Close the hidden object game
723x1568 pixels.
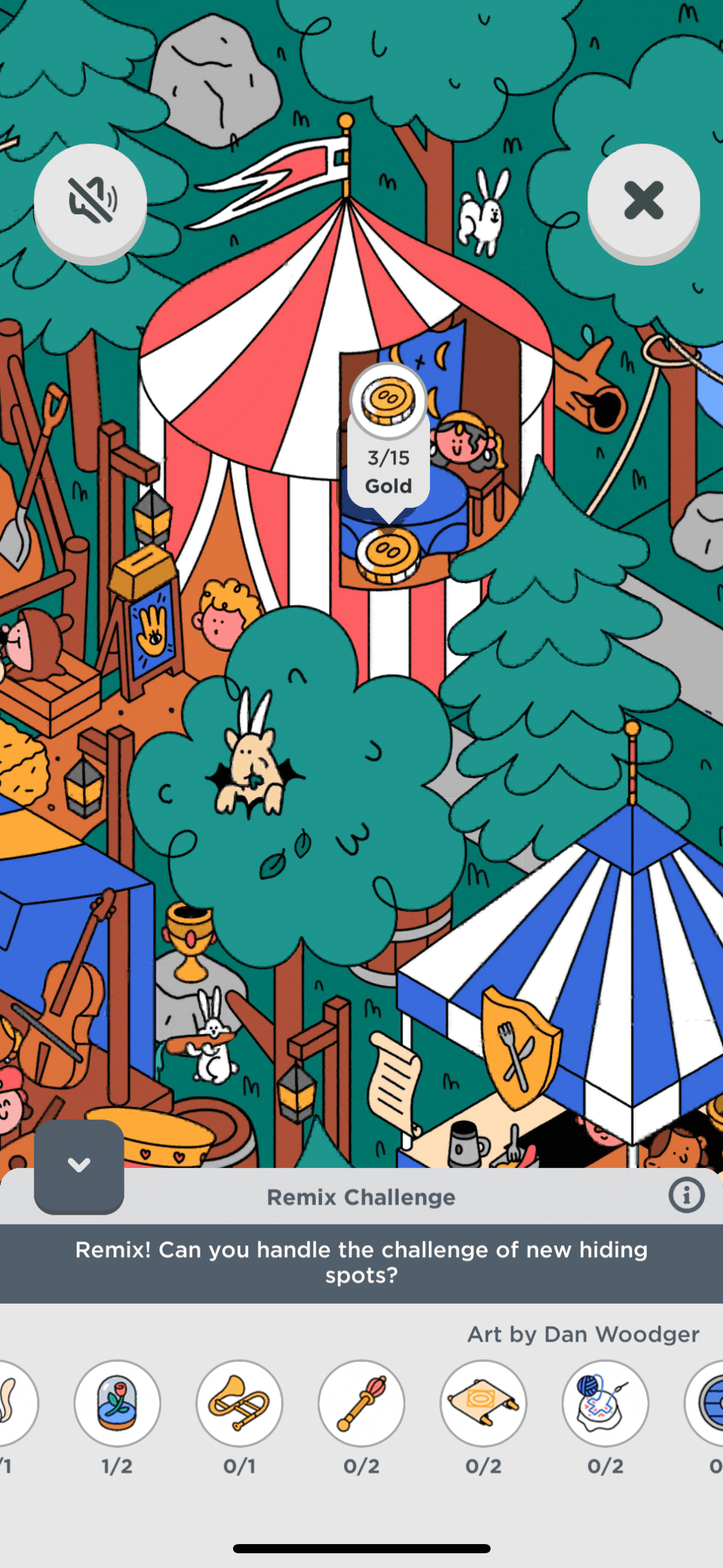[x=643, y=200]
